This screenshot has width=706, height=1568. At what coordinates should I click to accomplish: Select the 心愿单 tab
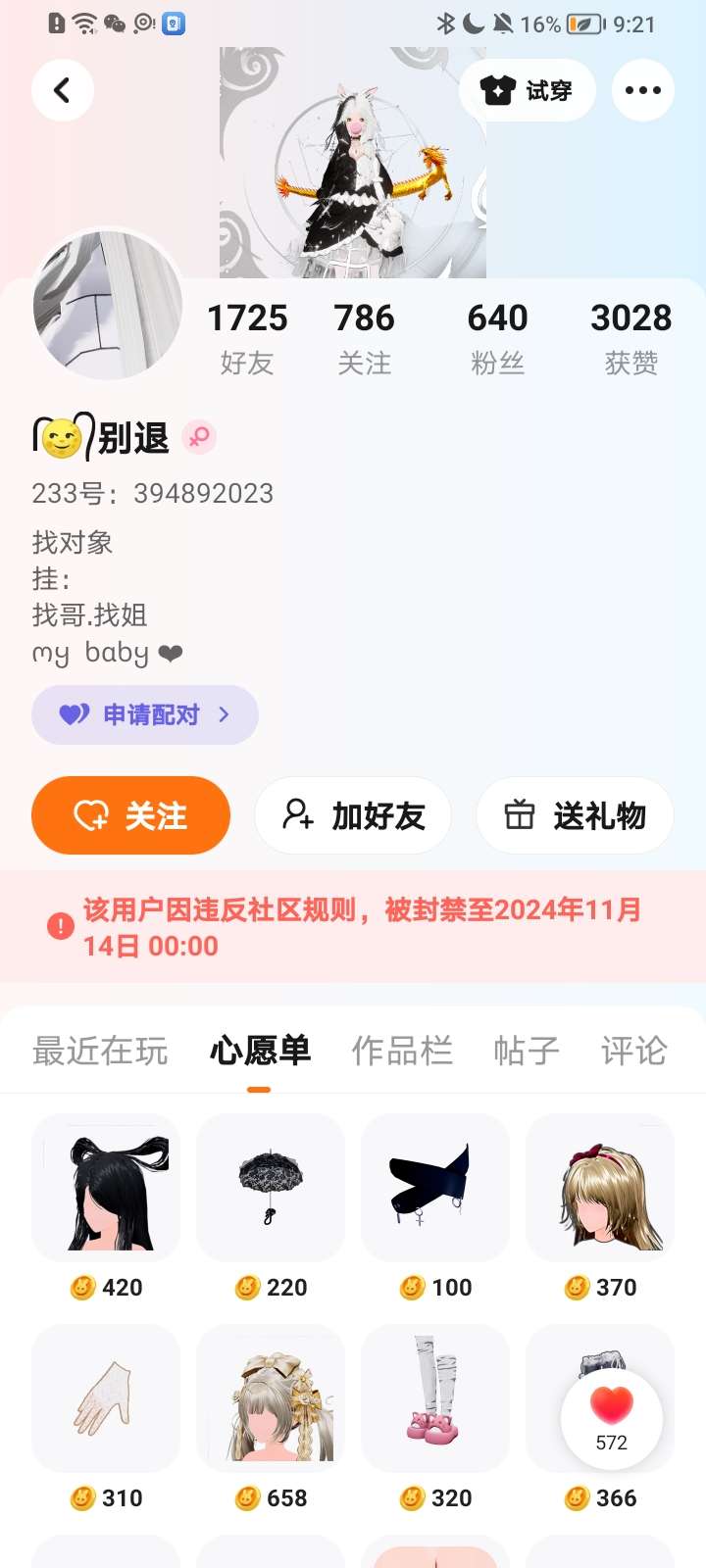pos(260,1051)
